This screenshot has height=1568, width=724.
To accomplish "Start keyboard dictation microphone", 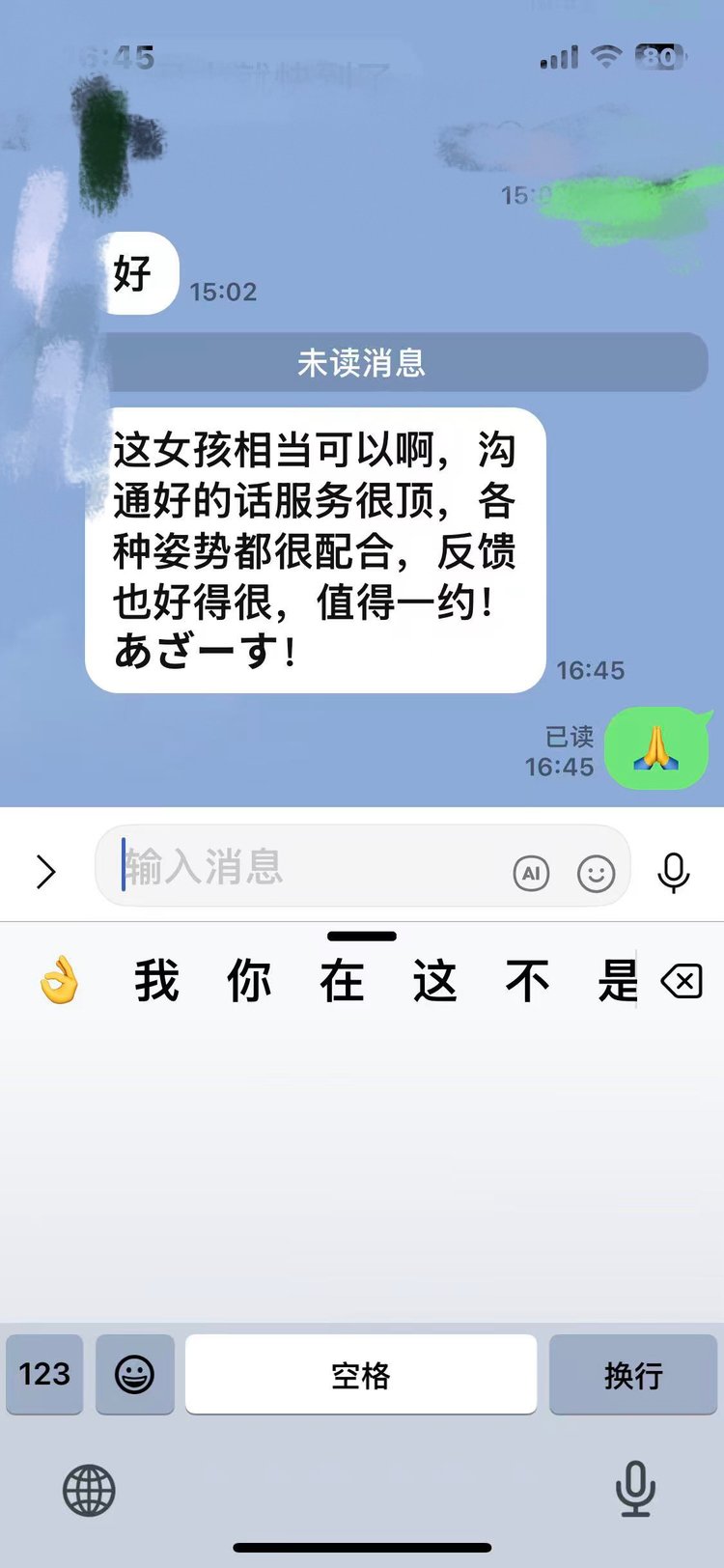I will click(x=635, y=1488).
